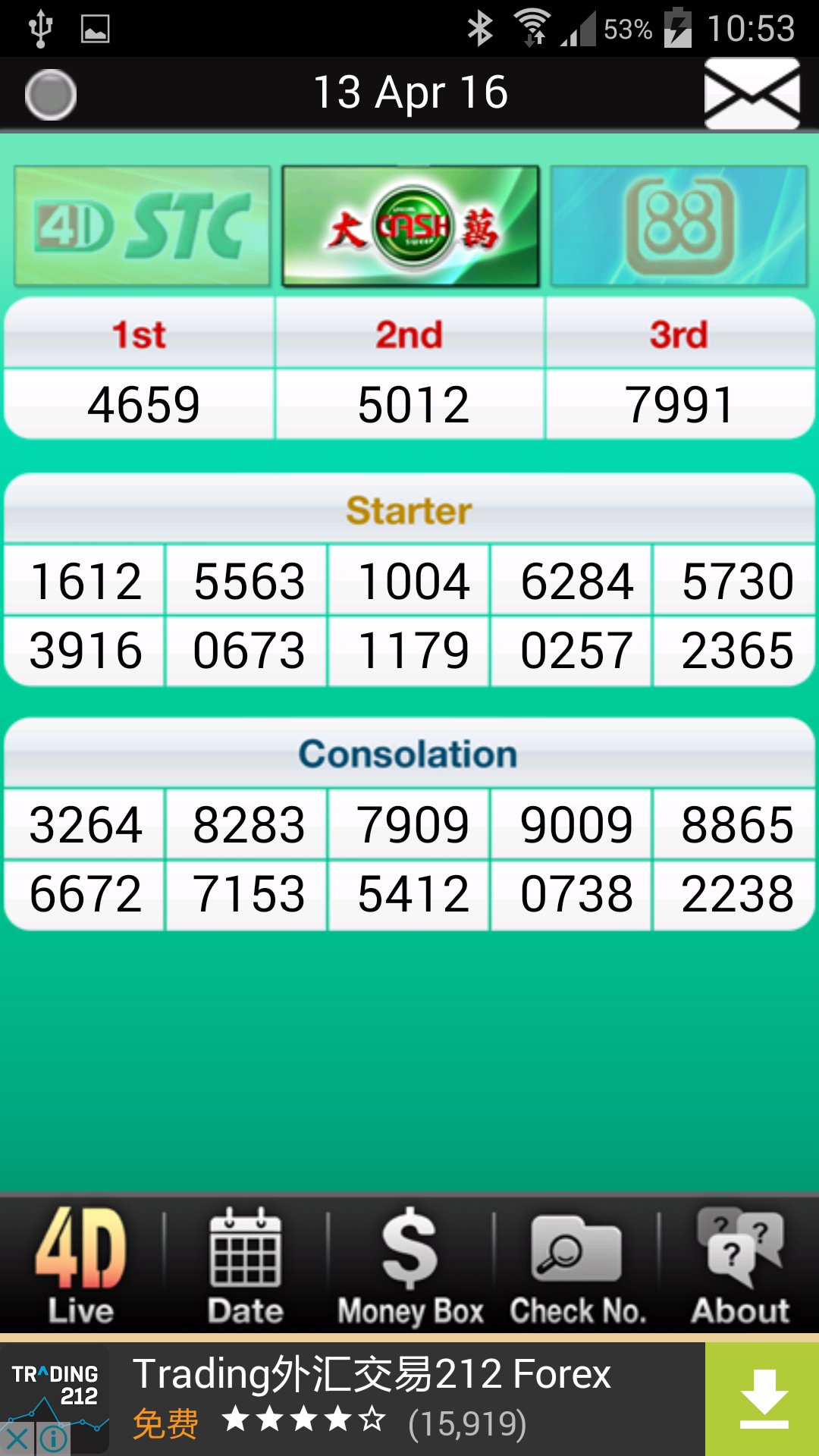Select the Cash Sweep lottery tab
The height and width of the screenshot is (1456, 819).
pyautogui.click(x=411, y=226)
